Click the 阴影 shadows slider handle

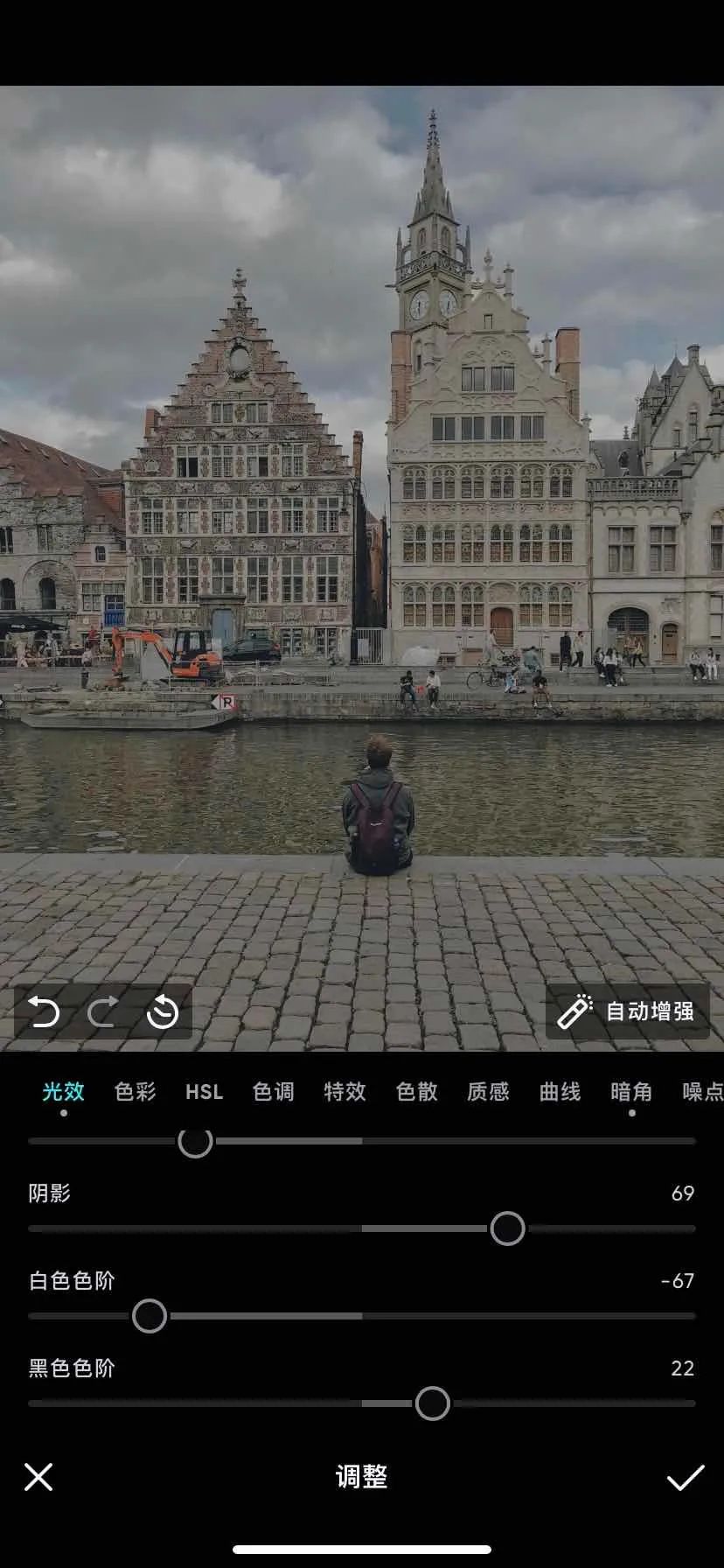505,1228
